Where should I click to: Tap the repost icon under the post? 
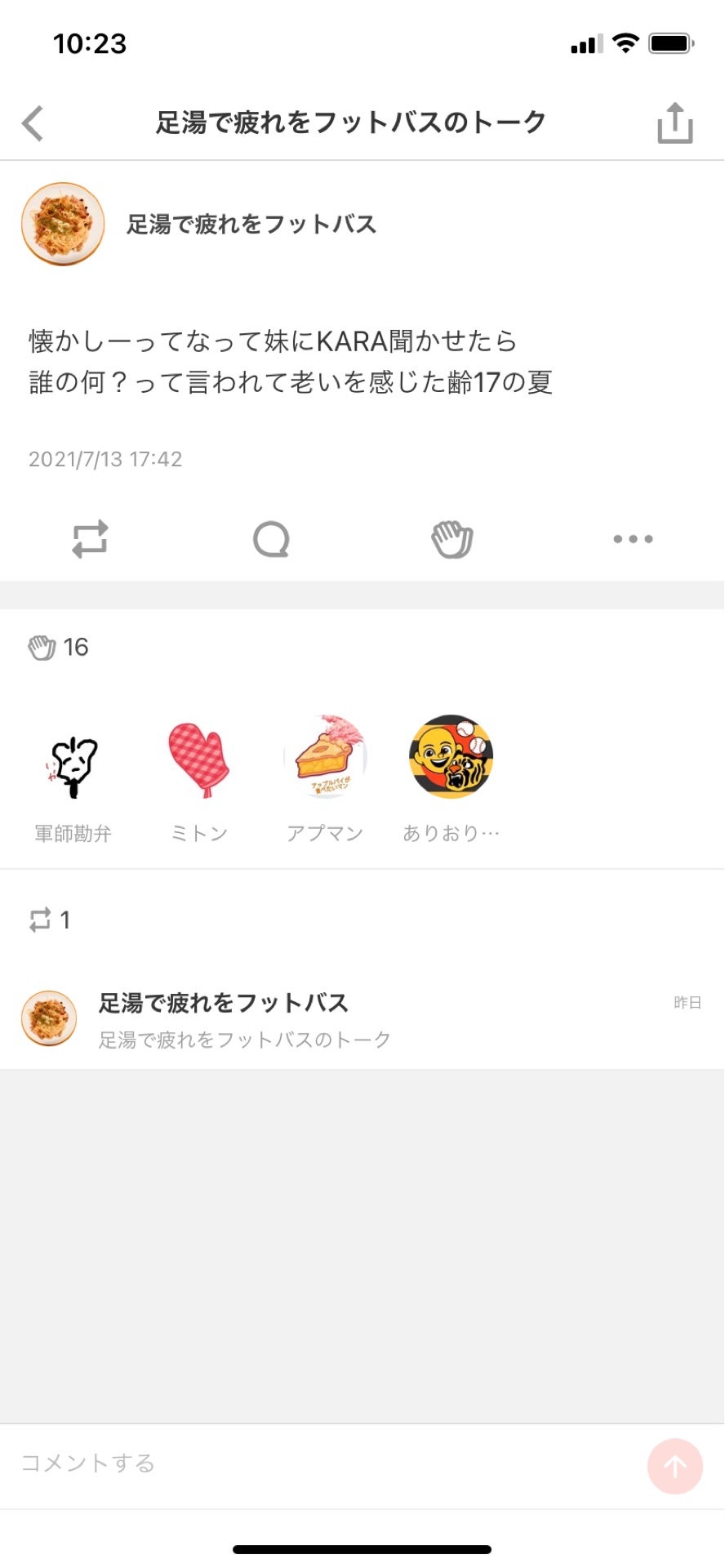coord(91,538)
